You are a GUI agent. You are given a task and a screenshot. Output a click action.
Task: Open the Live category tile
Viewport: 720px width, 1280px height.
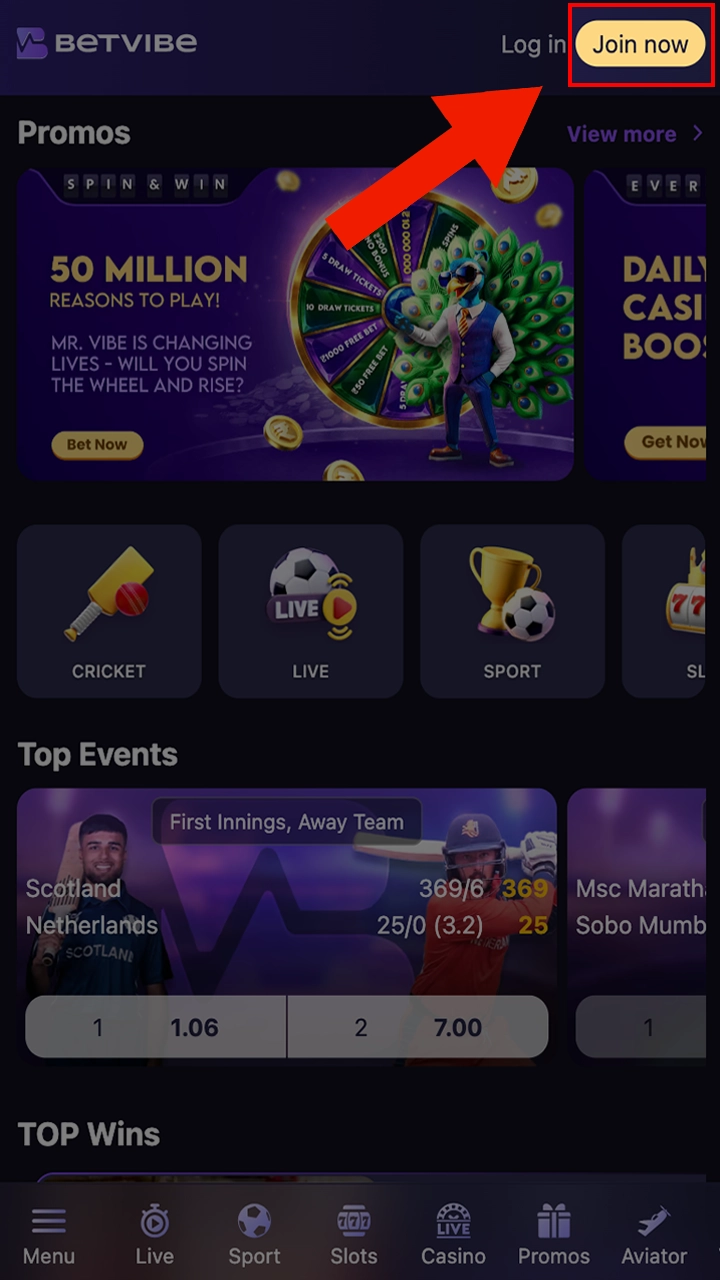[310, 610]
